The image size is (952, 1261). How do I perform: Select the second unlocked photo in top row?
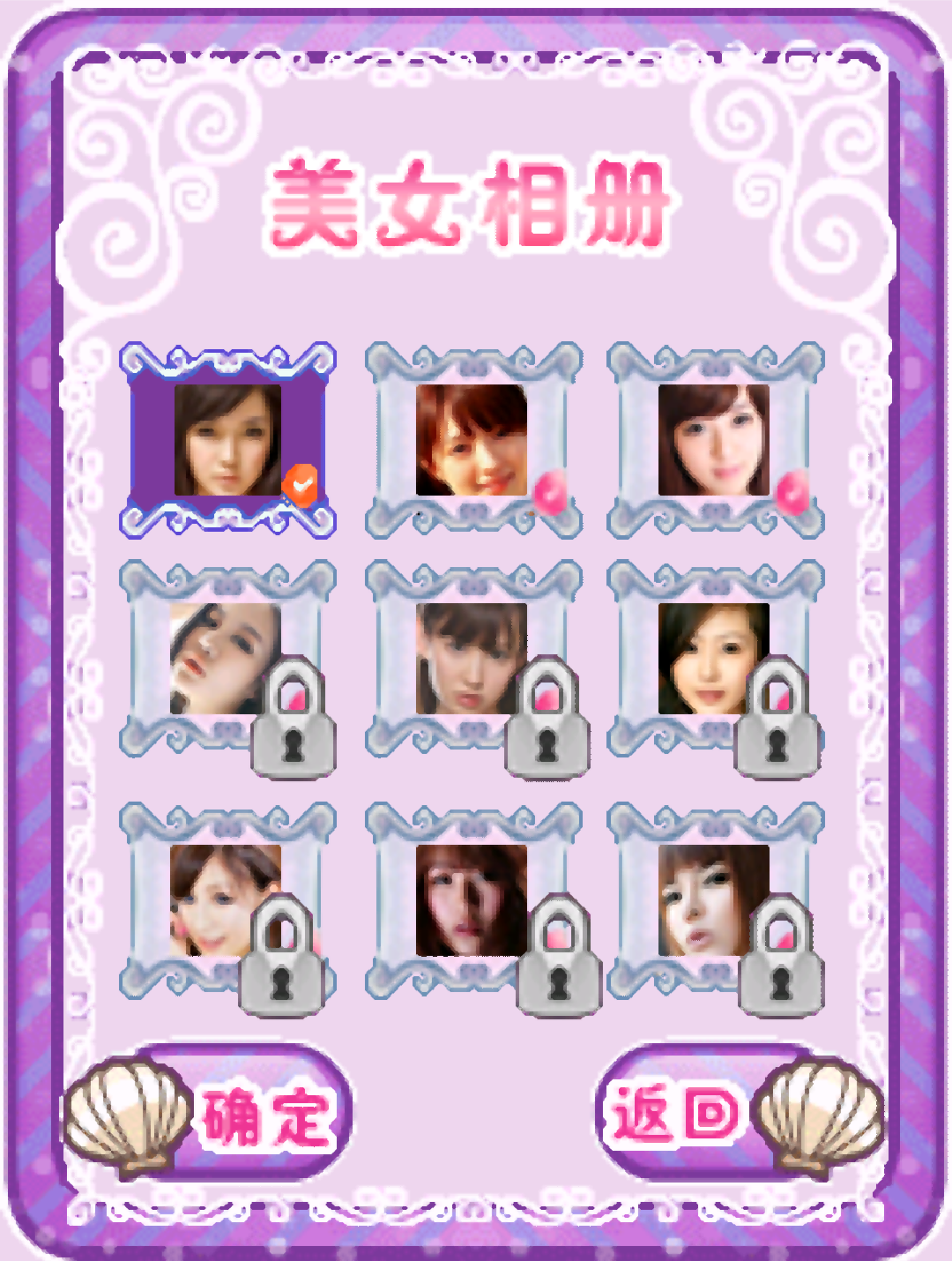tap(472, 439)
